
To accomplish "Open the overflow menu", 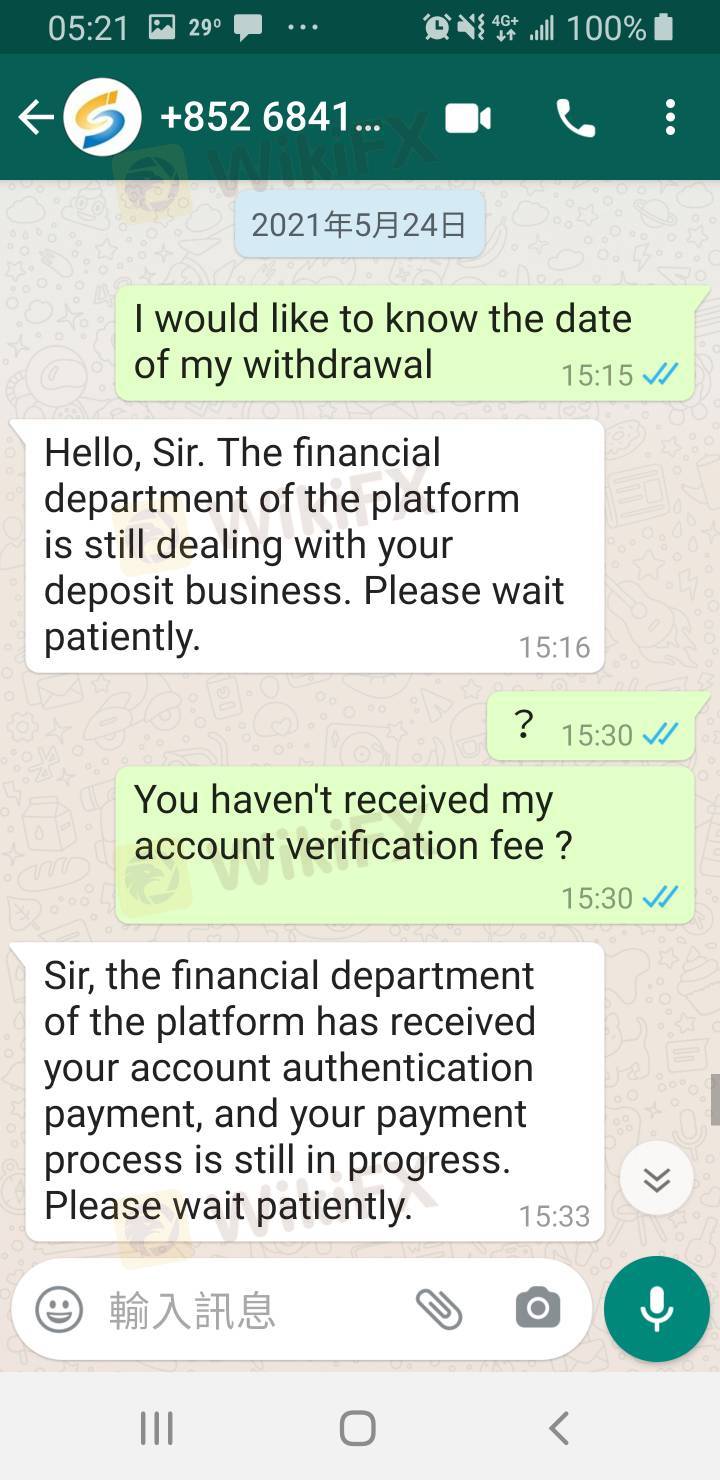I will [x=670, y=118].
